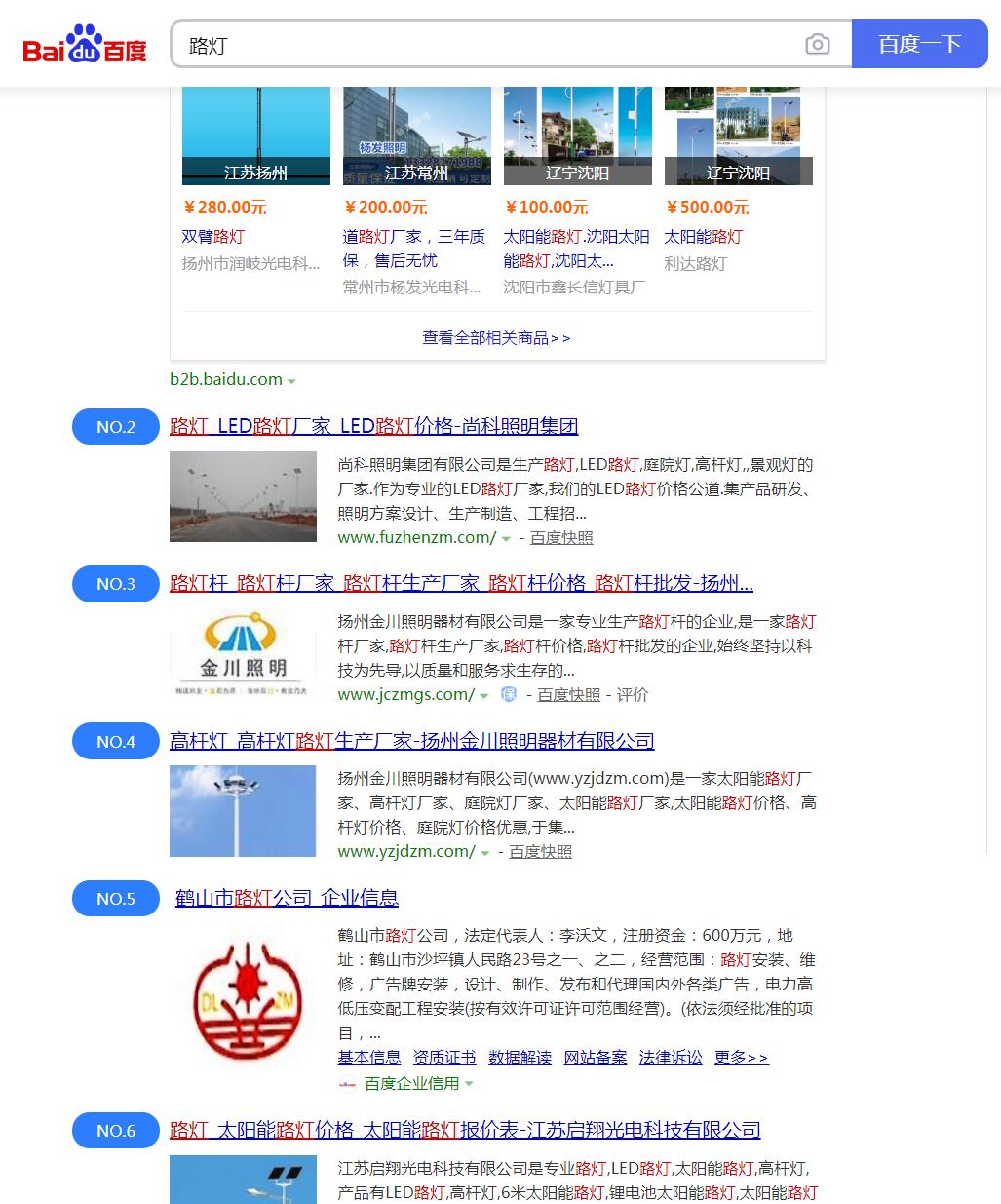Tap the camera image search icon
The width and height of the screenshot is (1001, 1204).
click(x=817, y=45)
